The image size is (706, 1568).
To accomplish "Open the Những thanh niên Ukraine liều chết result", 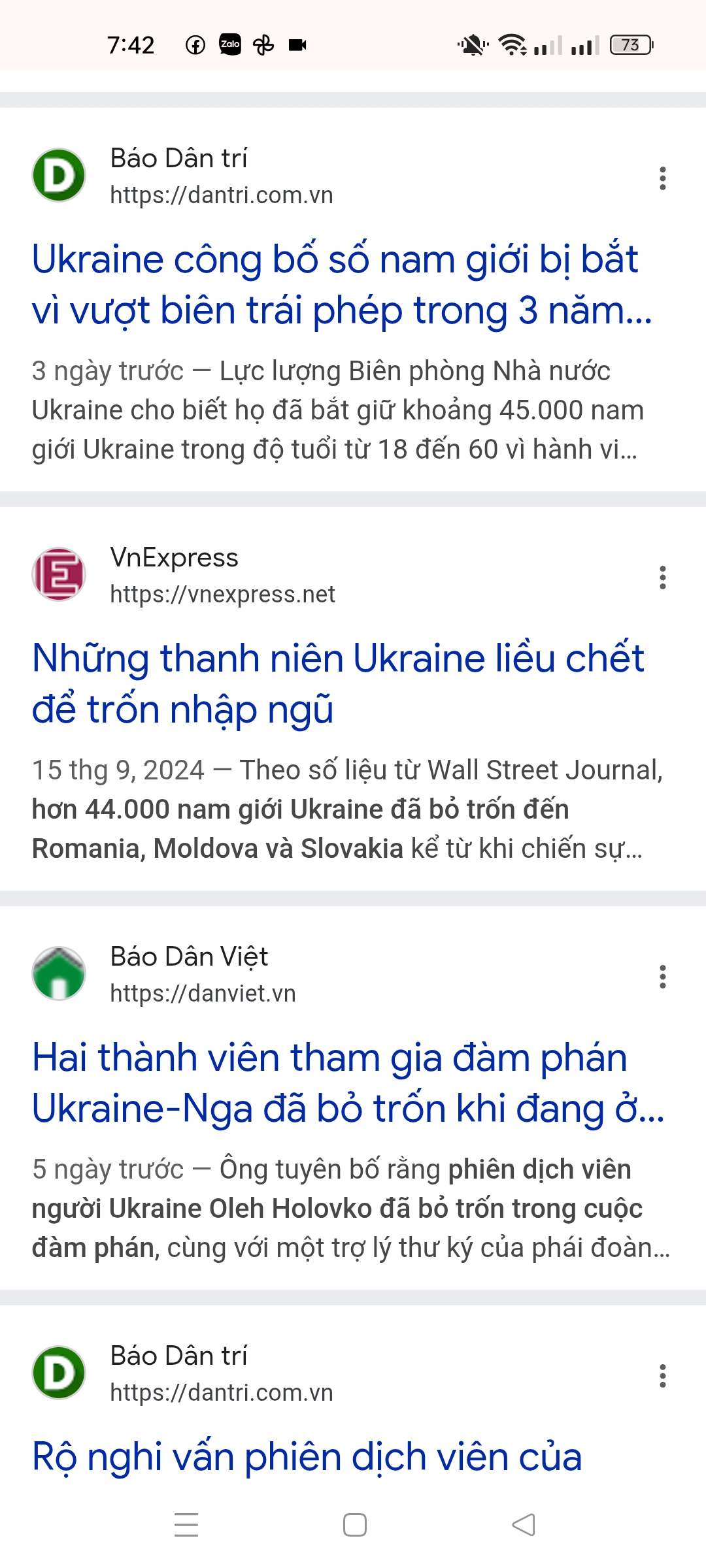I will (337, 683).
